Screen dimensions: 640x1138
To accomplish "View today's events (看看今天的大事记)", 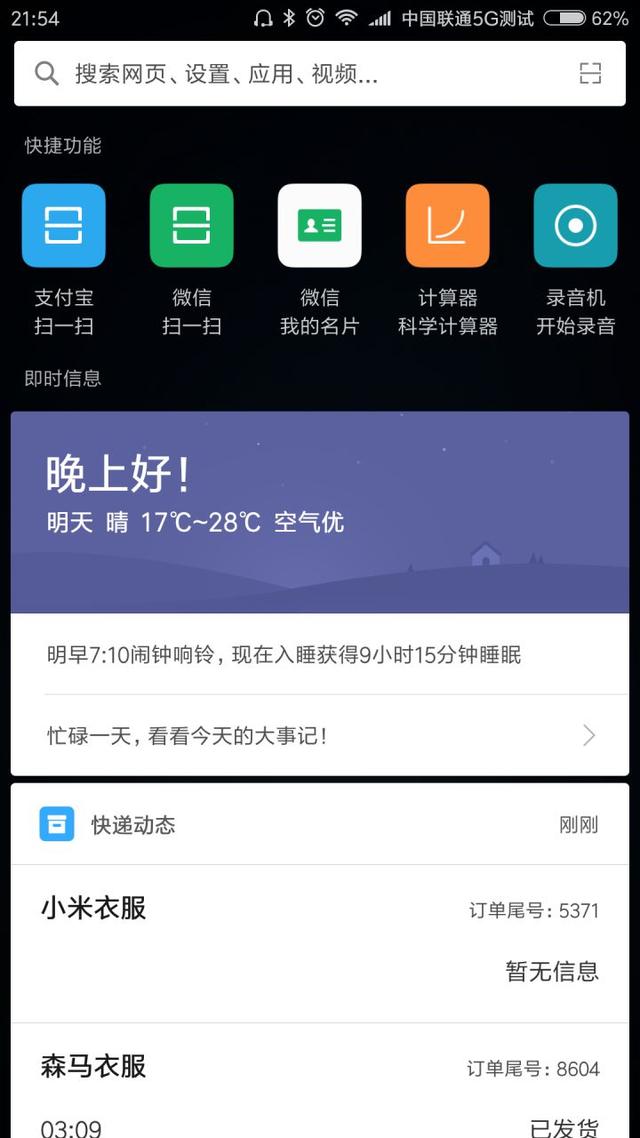I will (x=319, y=736).
